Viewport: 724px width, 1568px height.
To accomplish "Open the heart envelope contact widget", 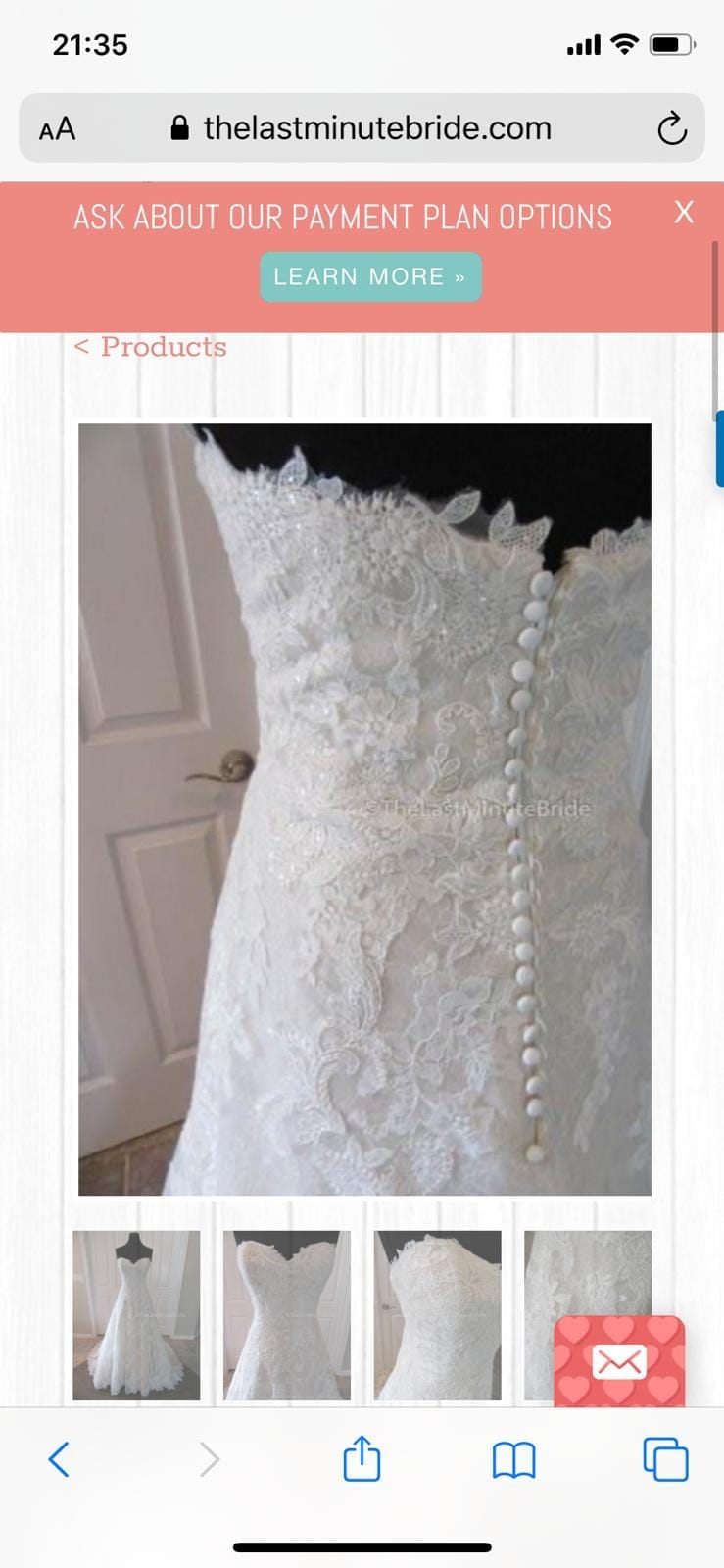I will pyautogui.click(x=619, y=1361).
